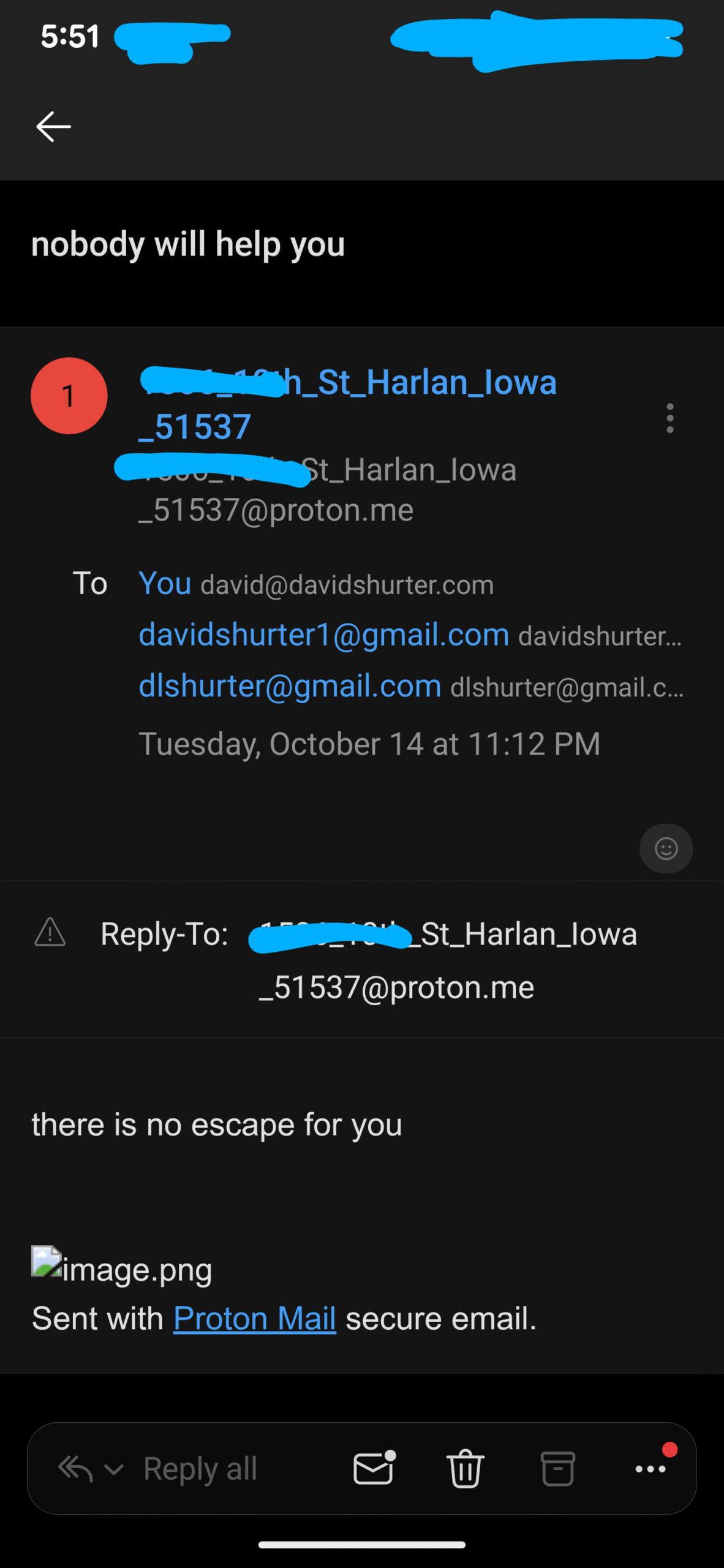
Task: Open the sender's red avatar
Action: click(x=69, y=396)
